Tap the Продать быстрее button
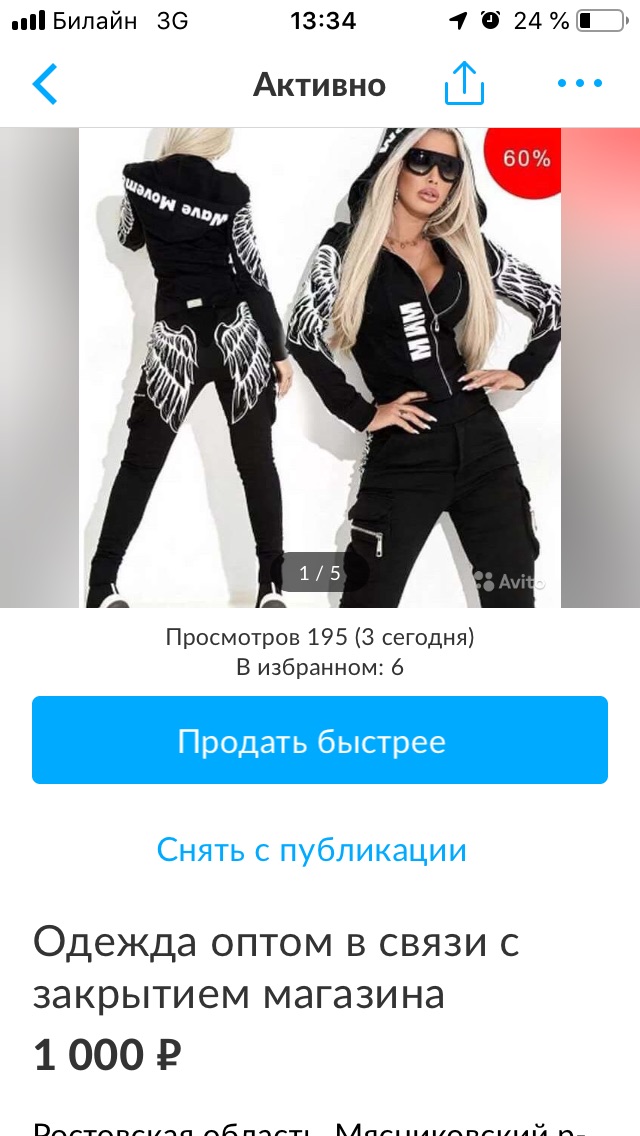Viewport: 640px width, 1136px height. point(320,740)
